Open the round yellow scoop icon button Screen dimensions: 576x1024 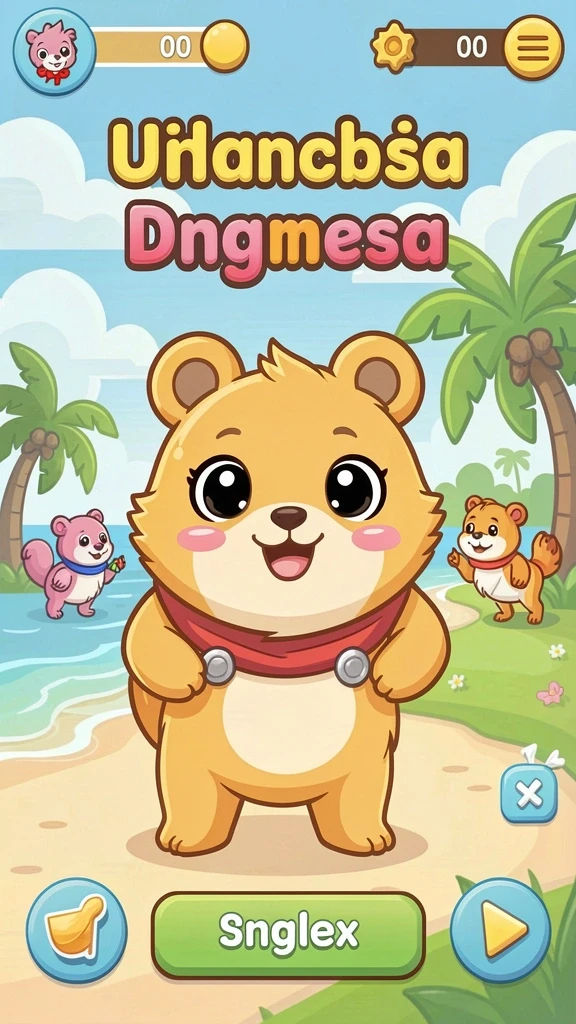[77, 930]
